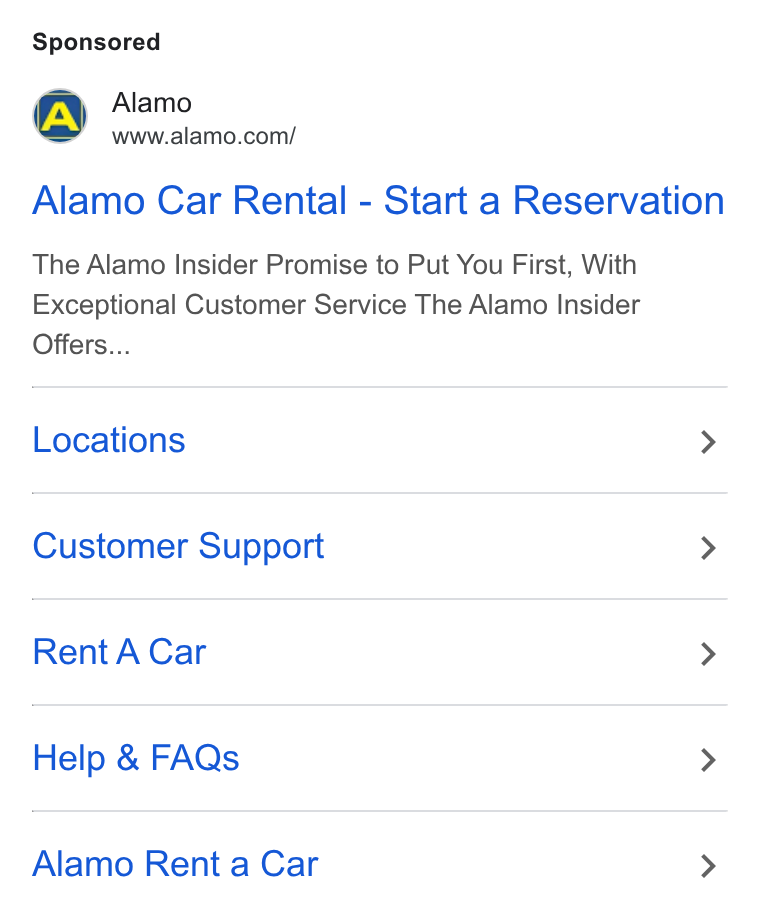Open the Alamo Rent a Car row
The width and height of the screenshot is (760, 916).
click(x=380, y=864)
